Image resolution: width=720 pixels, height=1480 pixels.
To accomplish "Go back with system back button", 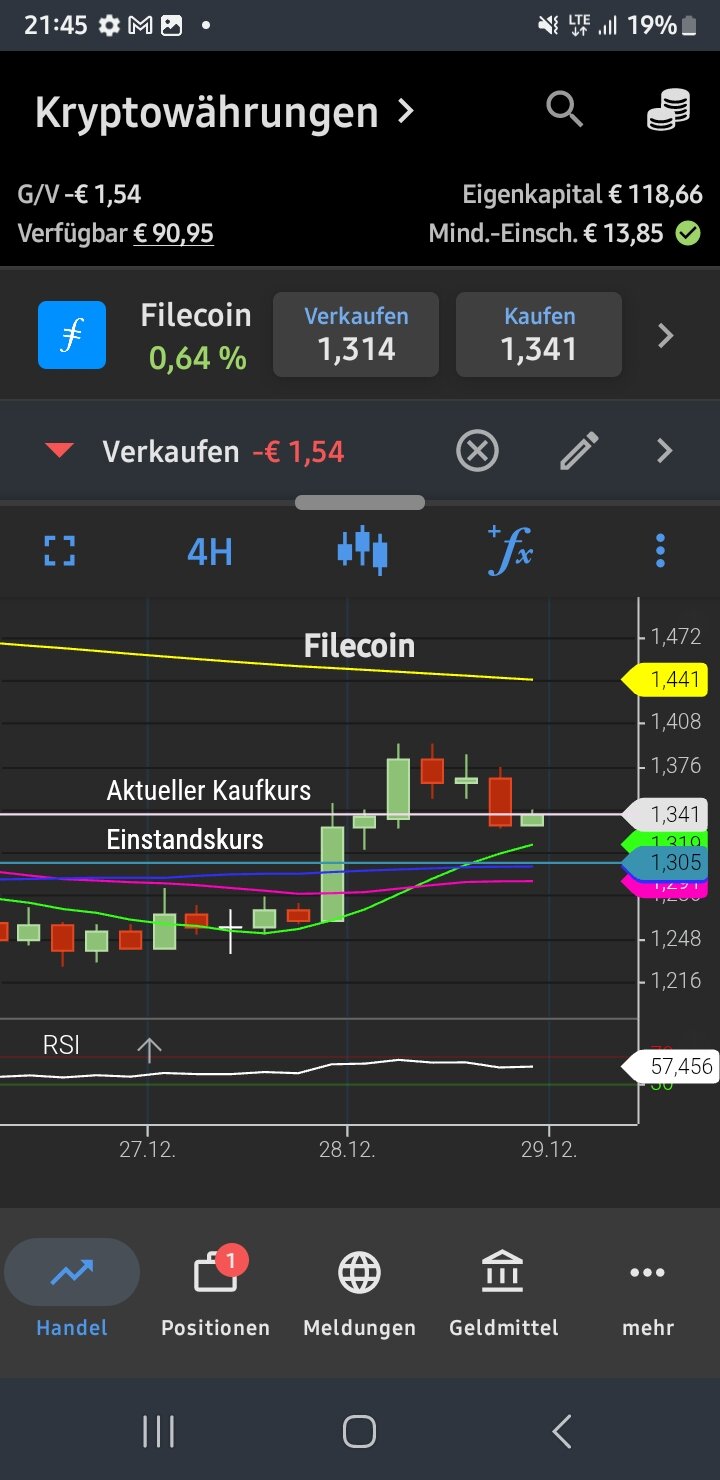I will coord(562,1431).
